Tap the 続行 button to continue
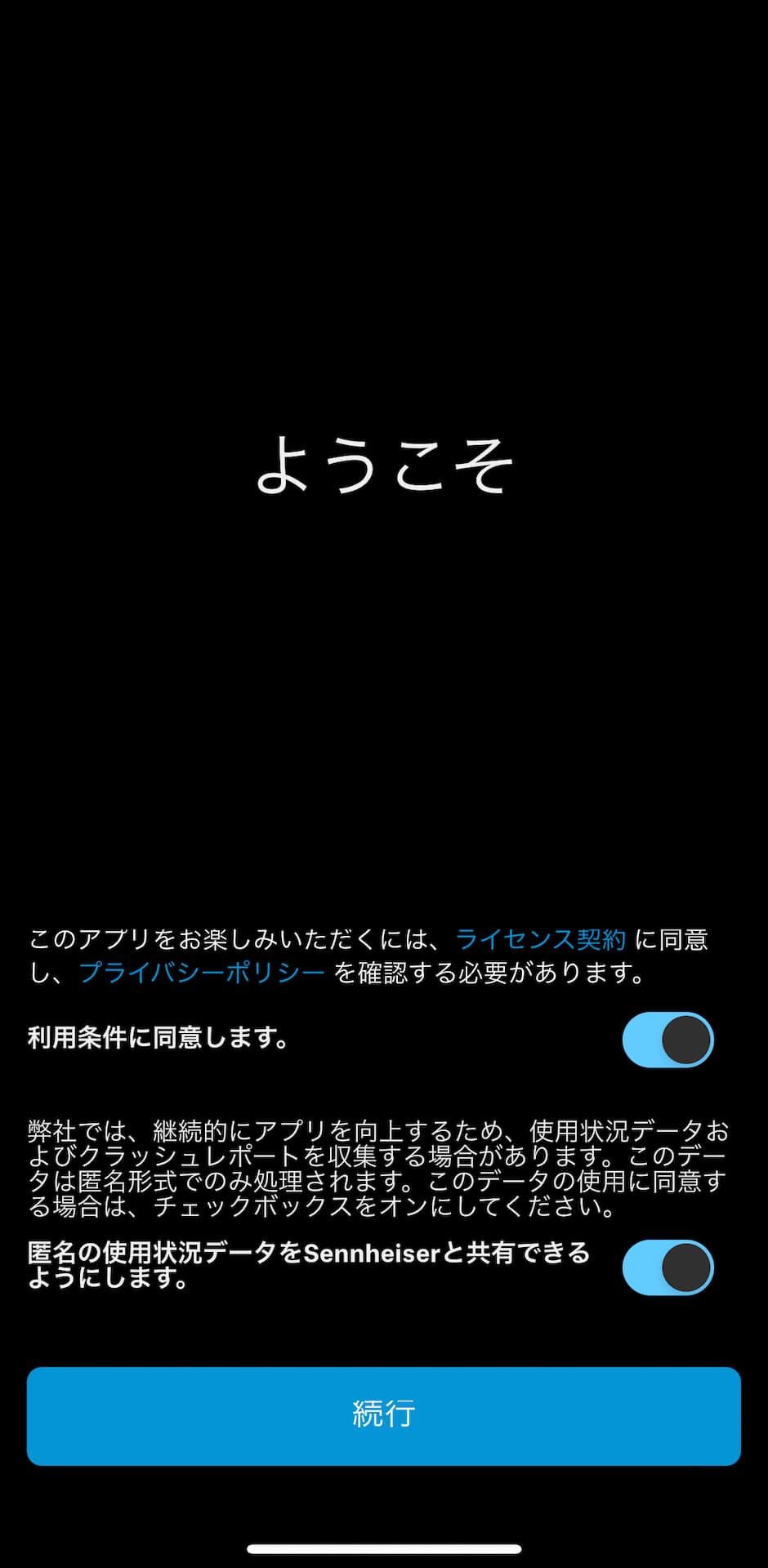 384,1416
